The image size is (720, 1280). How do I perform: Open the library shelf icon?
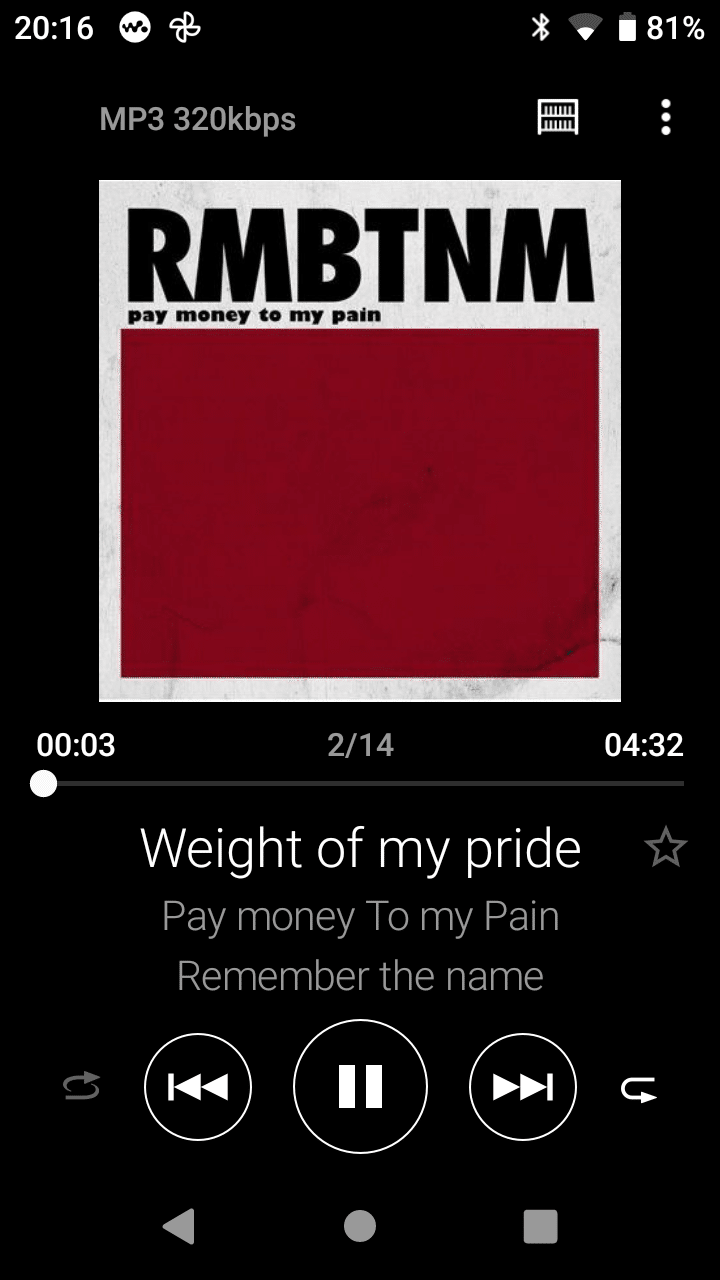click(558, 118)
